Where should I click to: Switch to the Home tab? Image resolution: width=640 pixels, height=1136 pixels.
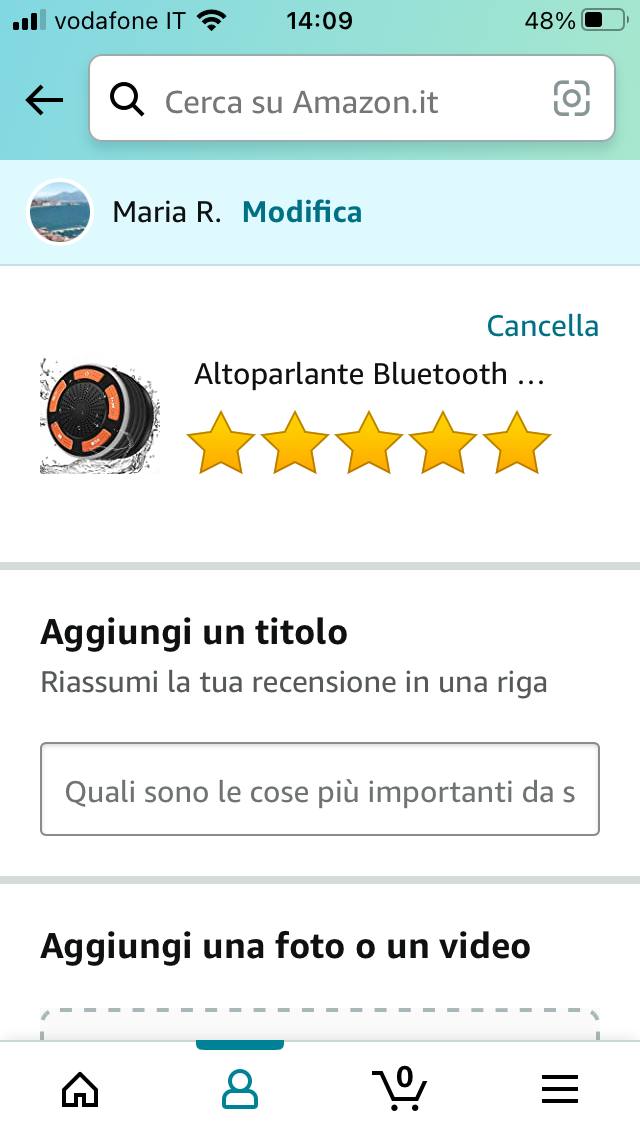[x=80, y=1089]
